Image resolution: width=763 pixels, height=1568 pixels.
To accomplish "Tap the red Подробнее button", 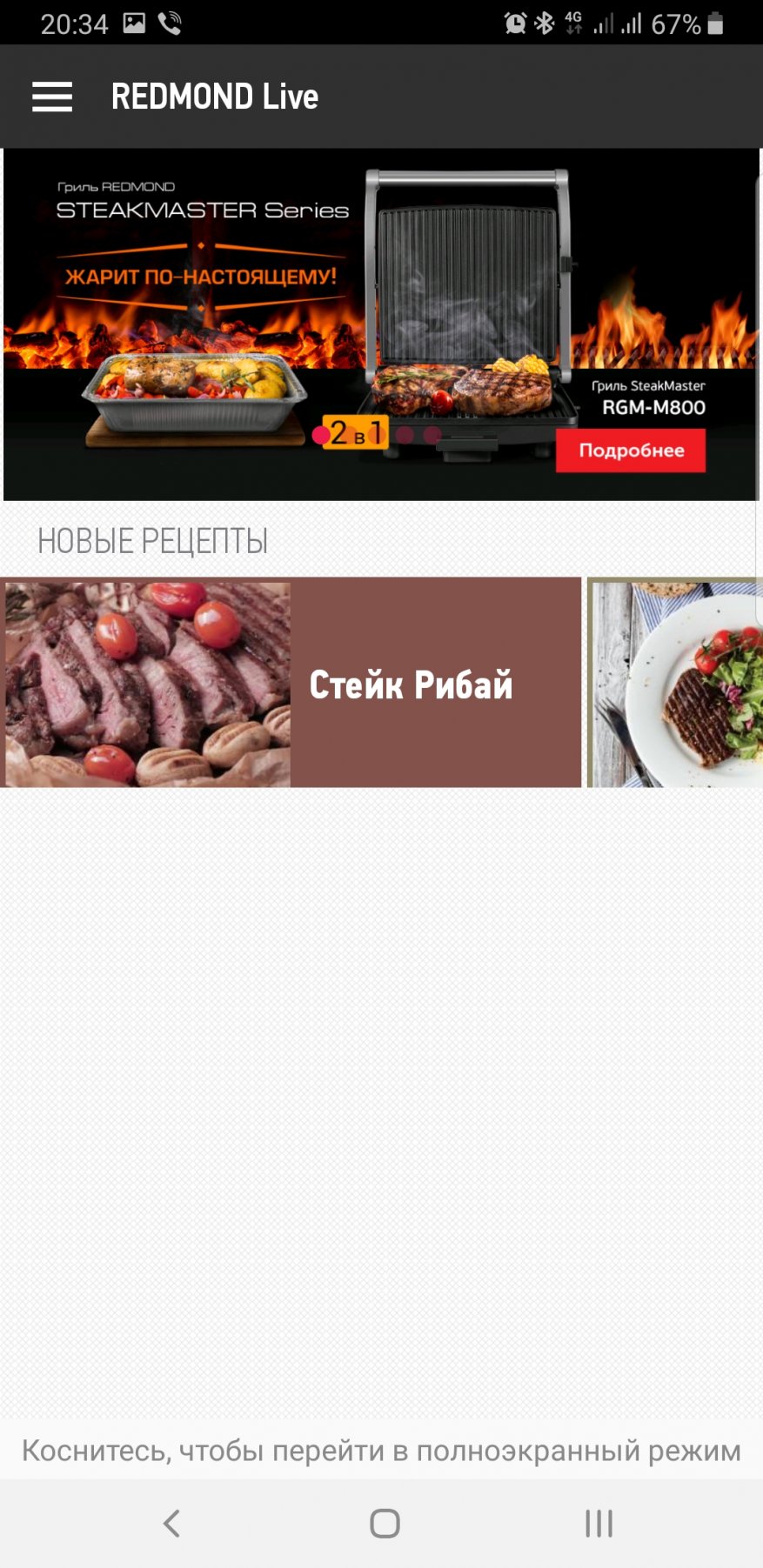I will (x=631, y=450).
